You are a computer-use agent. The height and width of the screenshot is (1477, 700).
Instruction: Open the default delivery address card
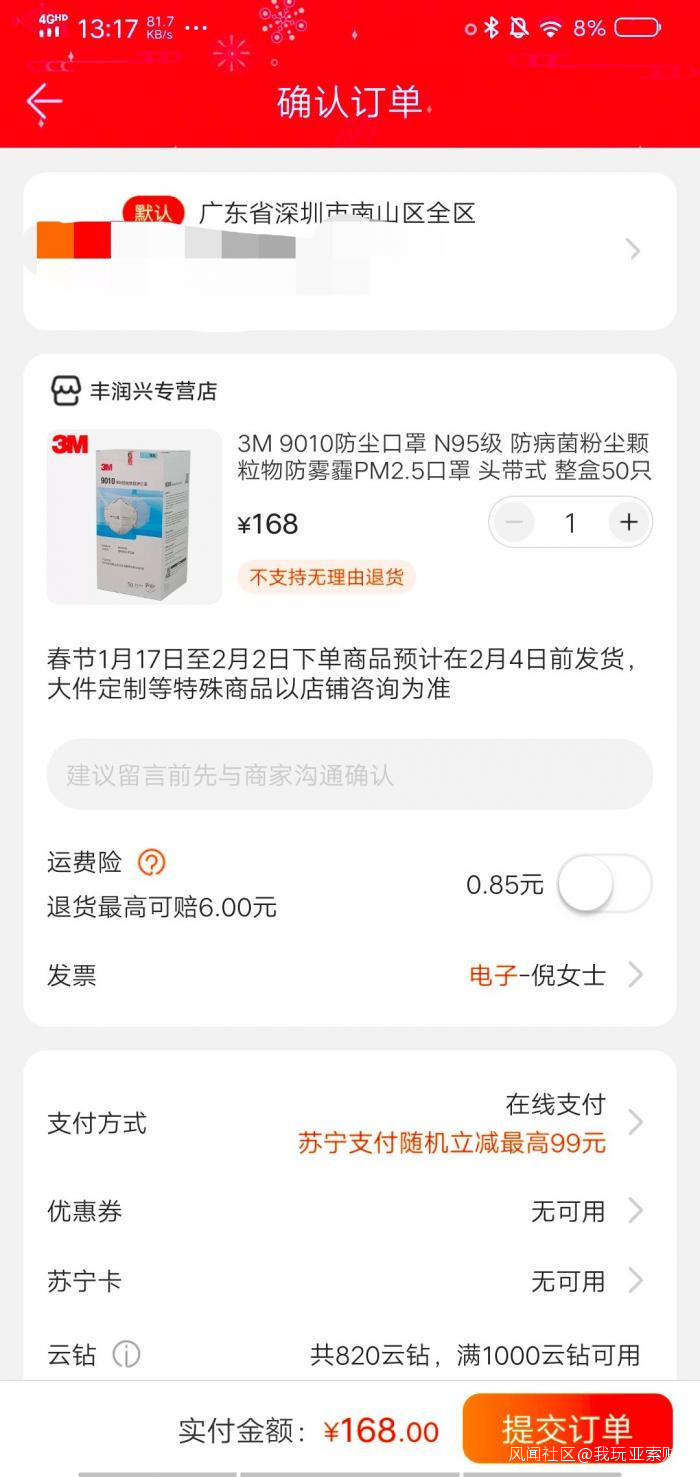[x=350, y=250]
